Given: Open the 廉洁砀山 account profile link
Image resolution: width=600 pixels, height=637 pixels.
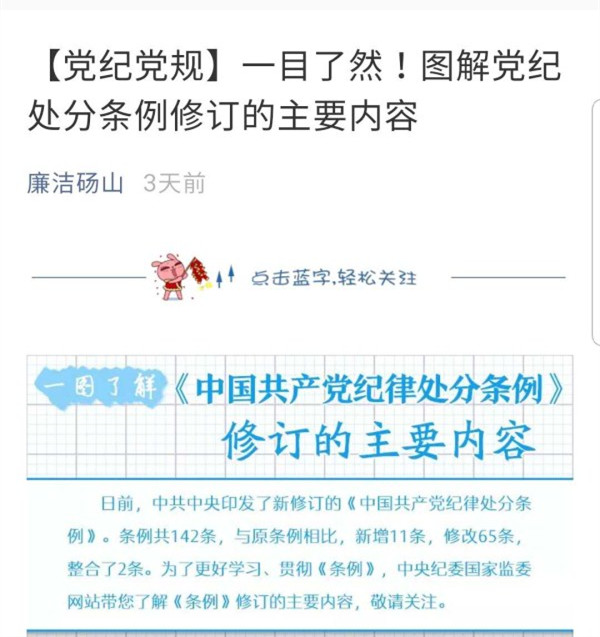Looking at the screenshot, I should pyautogui.click(x=75, y=184).
